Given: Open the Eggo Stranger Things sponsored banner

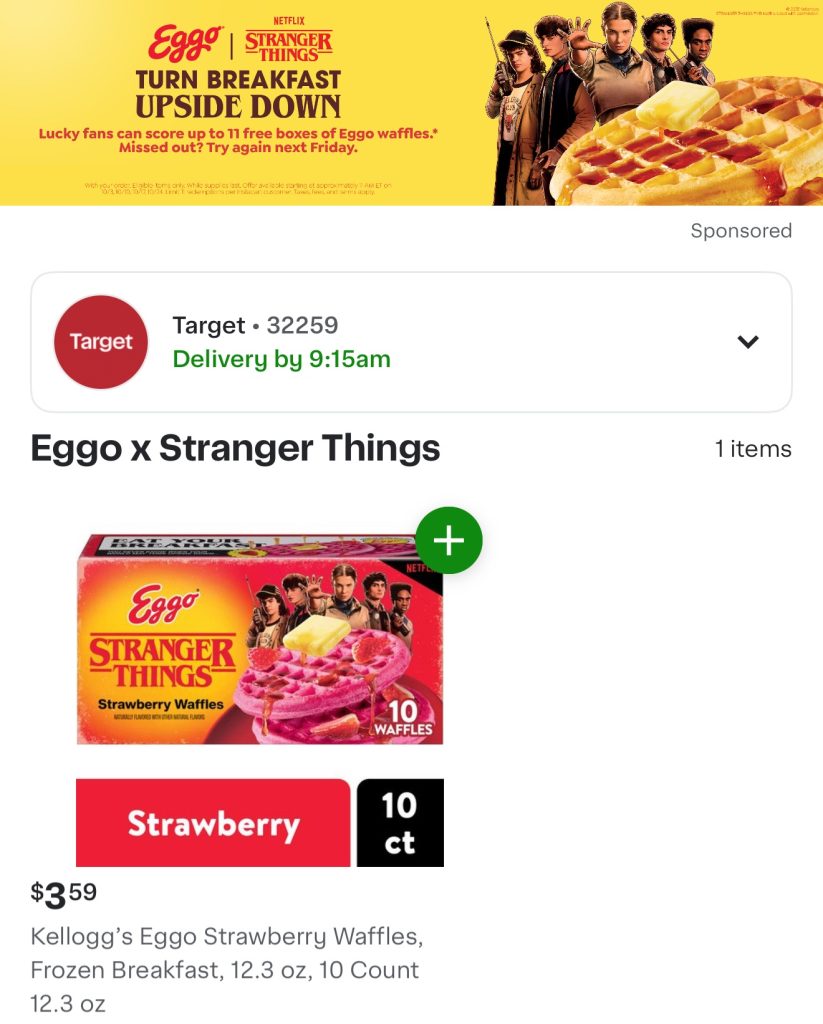Looking at the screenshot, I should pos(411,103).
